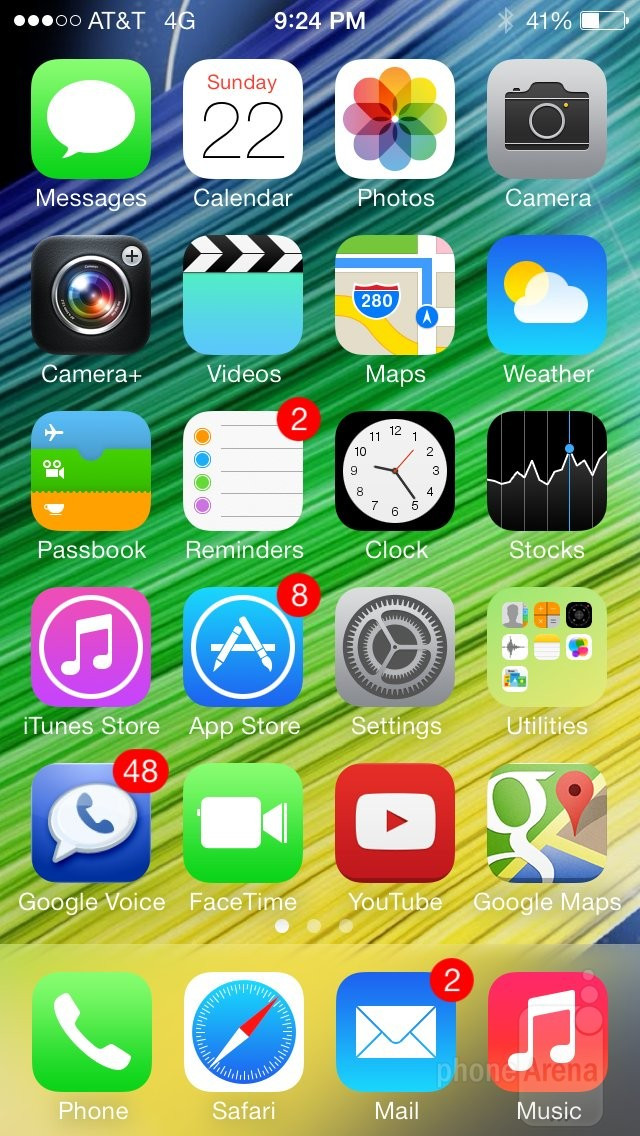Viewport: 640px width, 1136px height.
Task: Open Reminders with 2 notifications
Action: coord(243,472)
